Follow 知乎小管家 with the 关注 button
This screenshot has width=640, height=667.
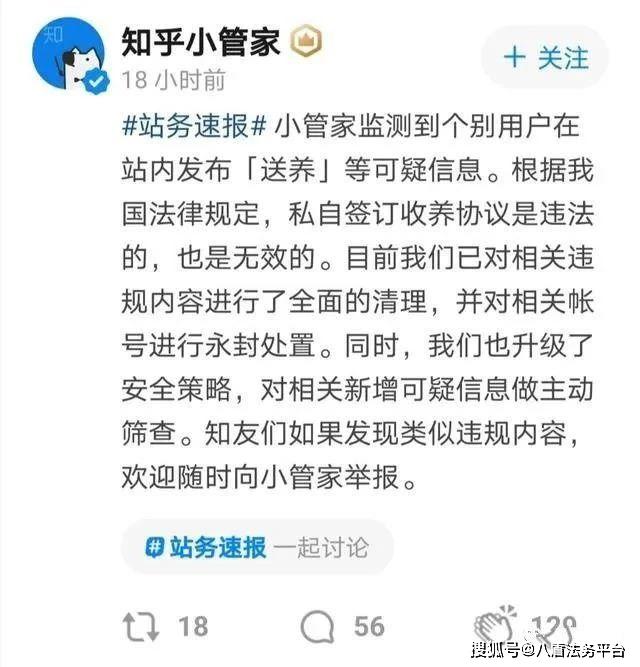pyautogui.click(x=545, y=57)
